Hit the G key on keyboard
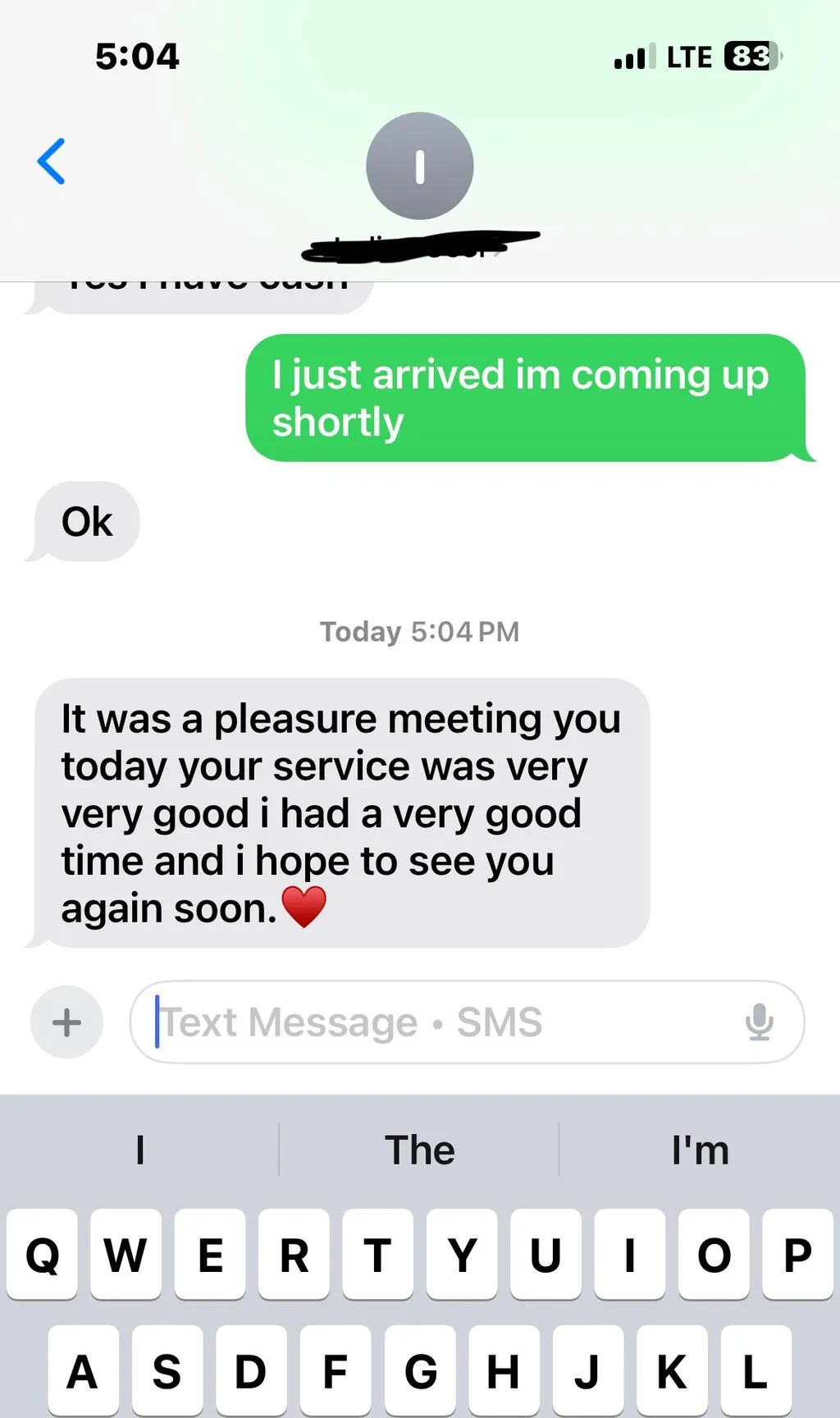Image resolution: width=840 pixels, height=1418 pixels. point(420,1370)
